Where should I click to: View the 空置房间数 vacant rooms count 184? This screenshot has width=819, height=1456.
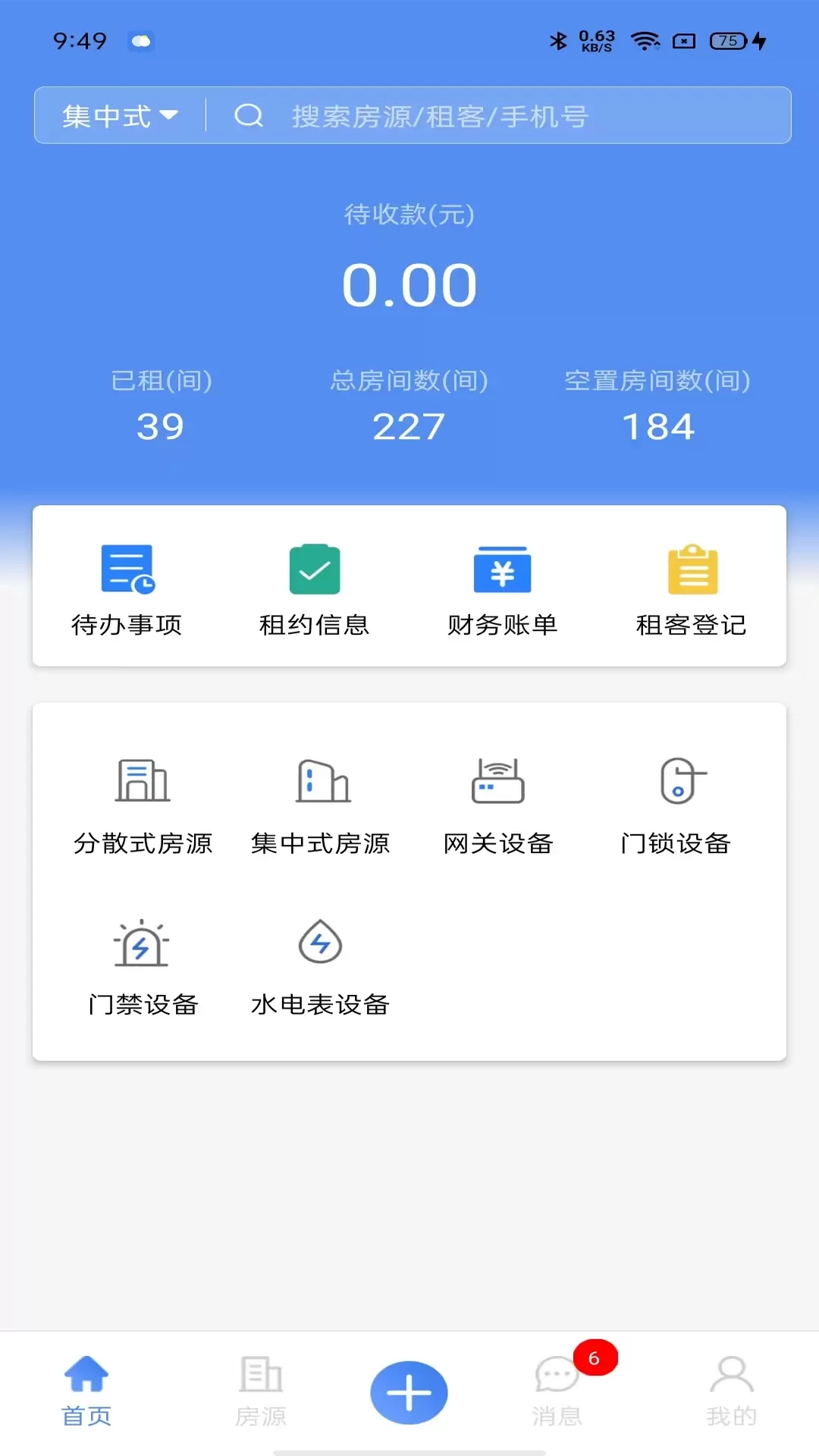coord(658,426)
